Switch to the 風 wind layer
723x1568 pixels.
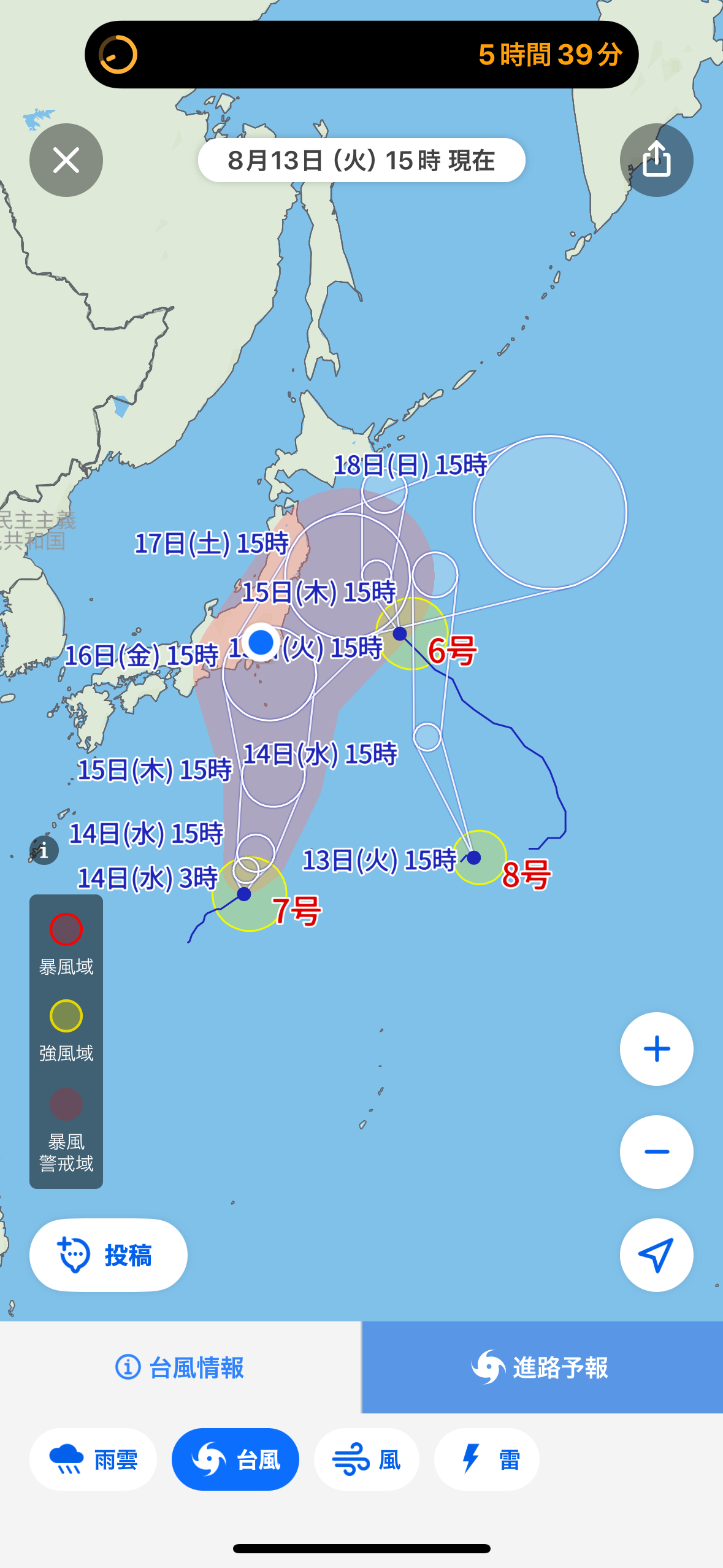pos(367,1459)
